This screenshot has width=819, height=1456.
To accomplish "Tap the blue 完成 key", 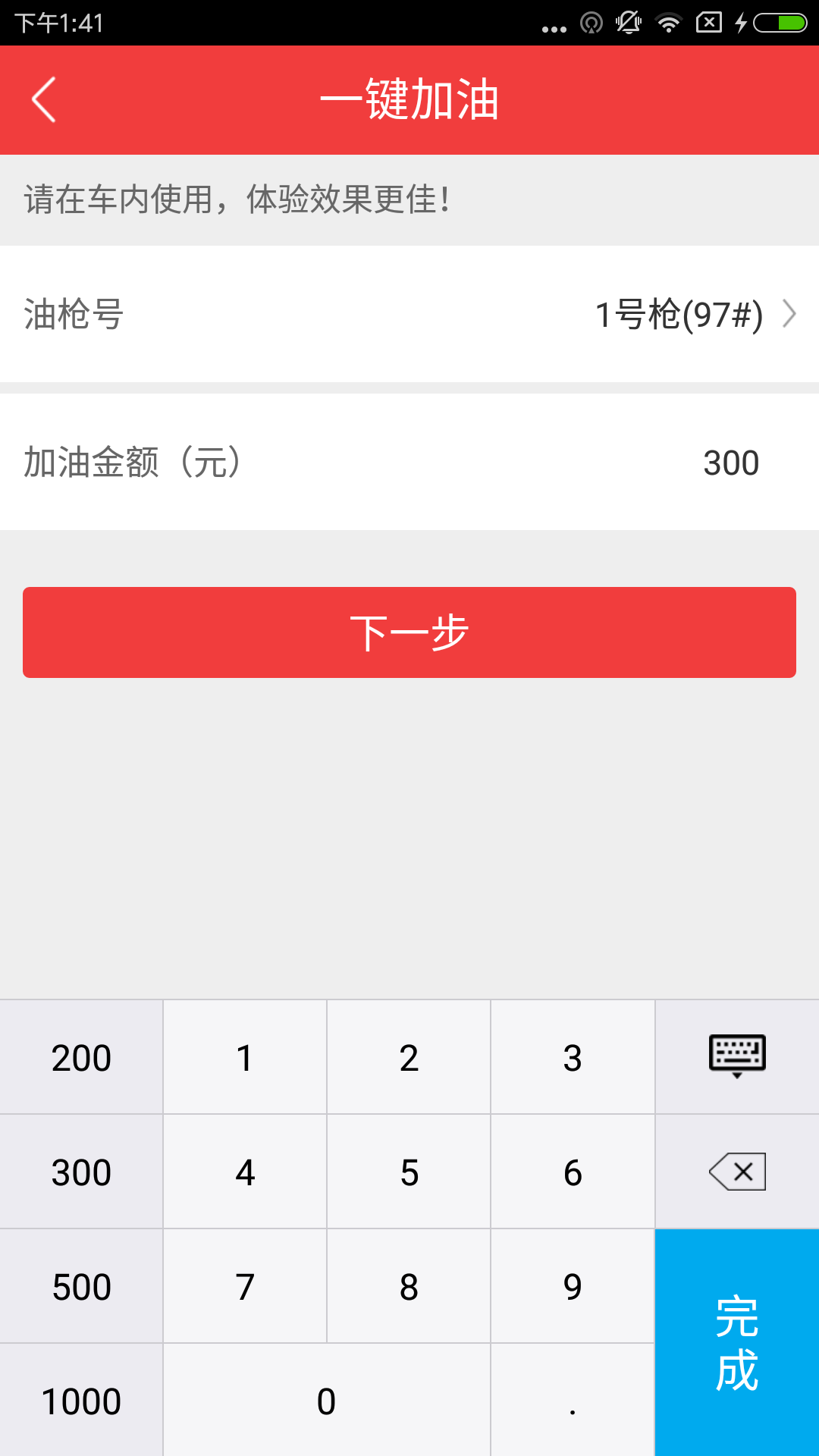I will [x=736, y=1342].
